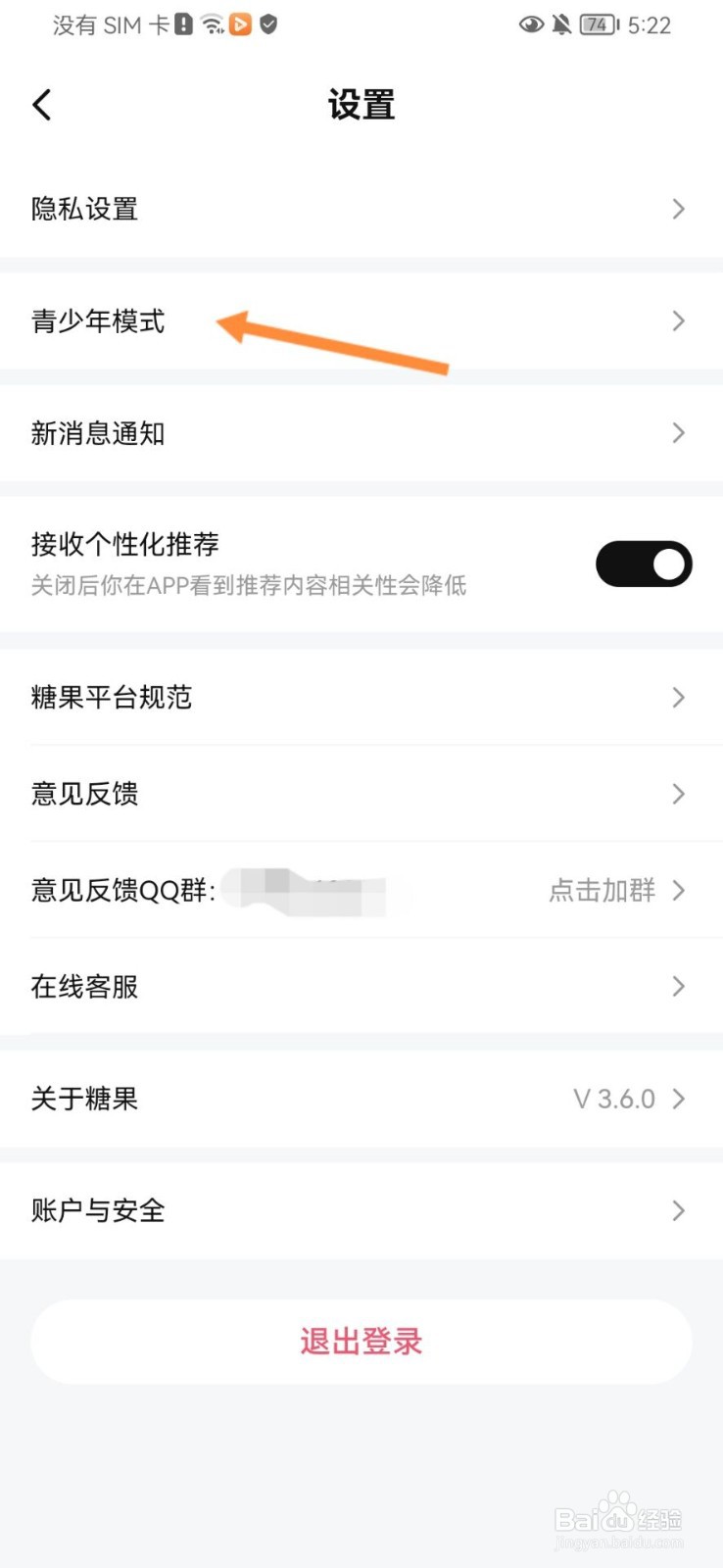The width and height of the screenshot is (723, 1568).
Task: Open 新消息通知 using its right chevron
Action: point(678,432)
